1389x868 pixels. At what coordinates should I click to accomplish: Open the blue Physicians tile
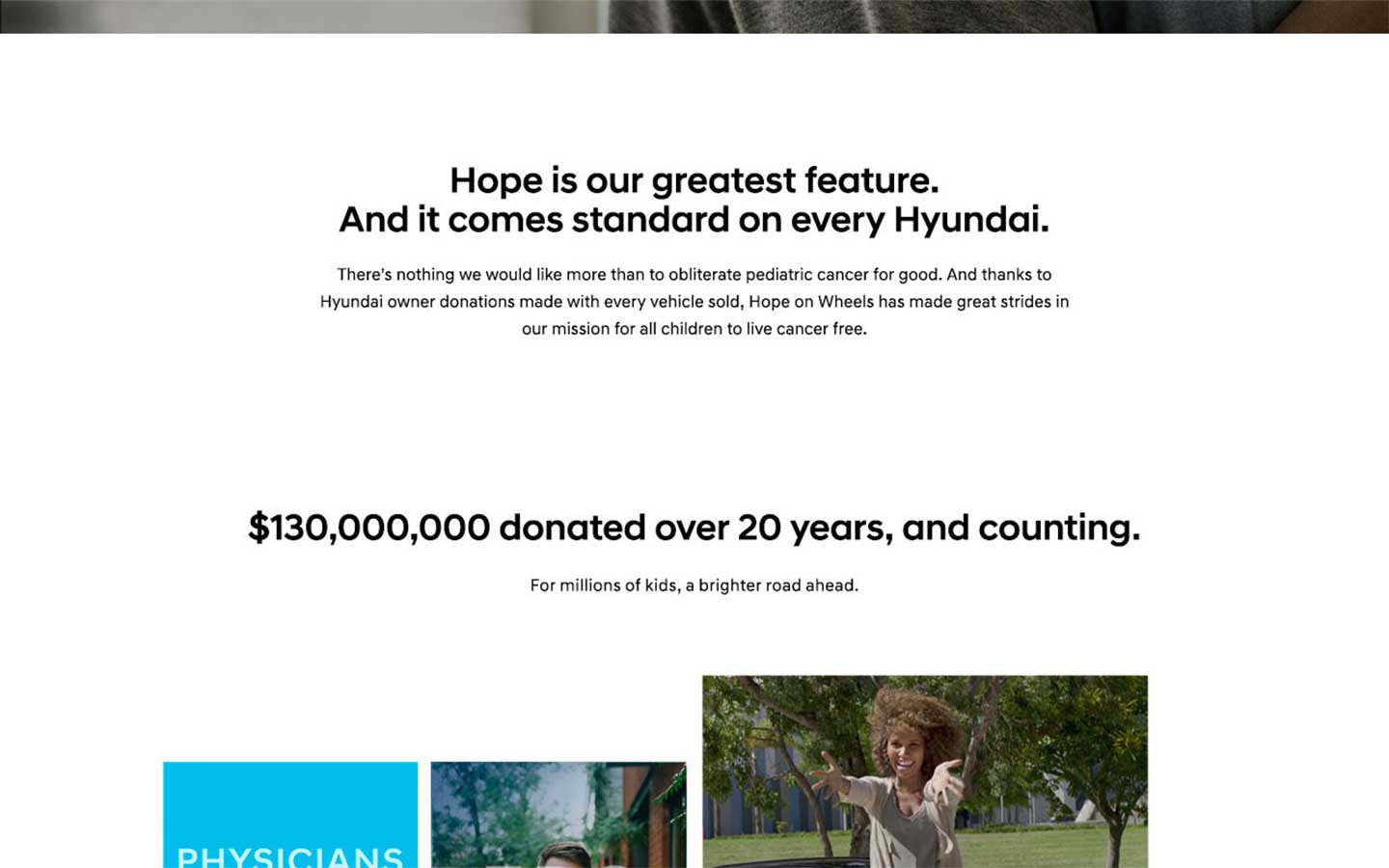pos(290,815)
